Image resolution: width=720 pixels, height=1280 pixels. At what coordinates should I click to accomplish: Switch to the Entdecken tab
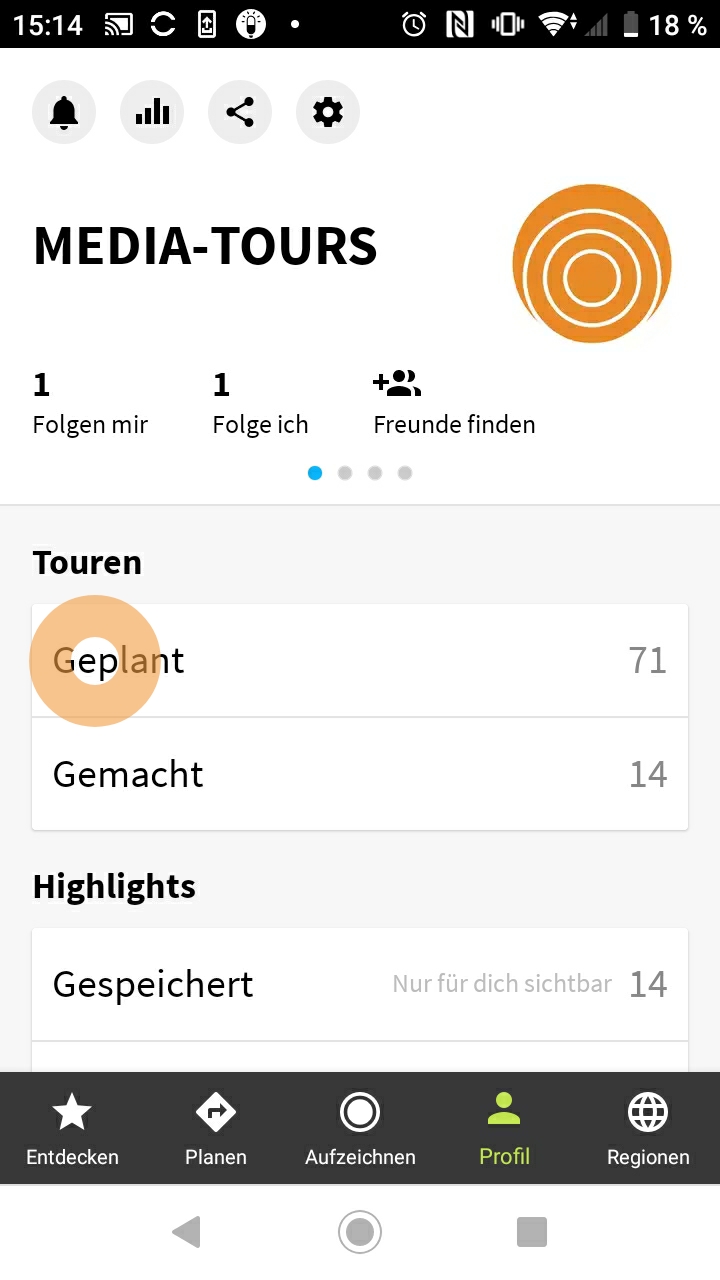[72, 1130]
